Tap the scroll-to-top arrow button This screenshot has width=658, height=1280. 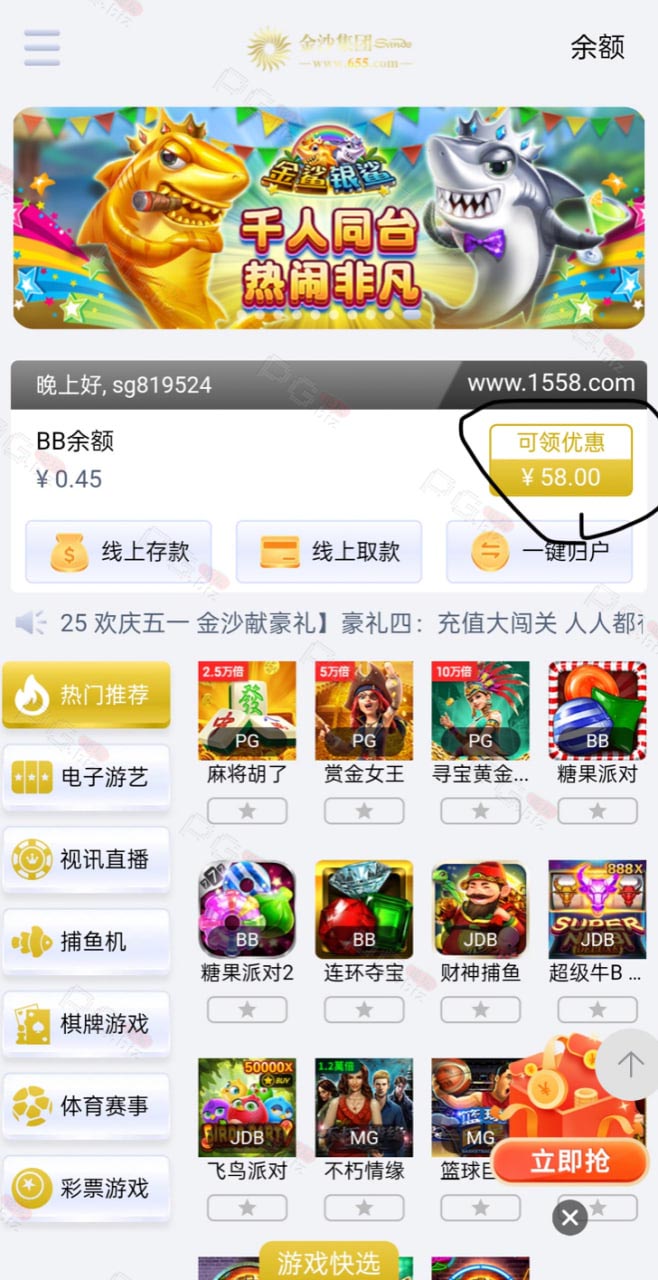click(629, 1064)
